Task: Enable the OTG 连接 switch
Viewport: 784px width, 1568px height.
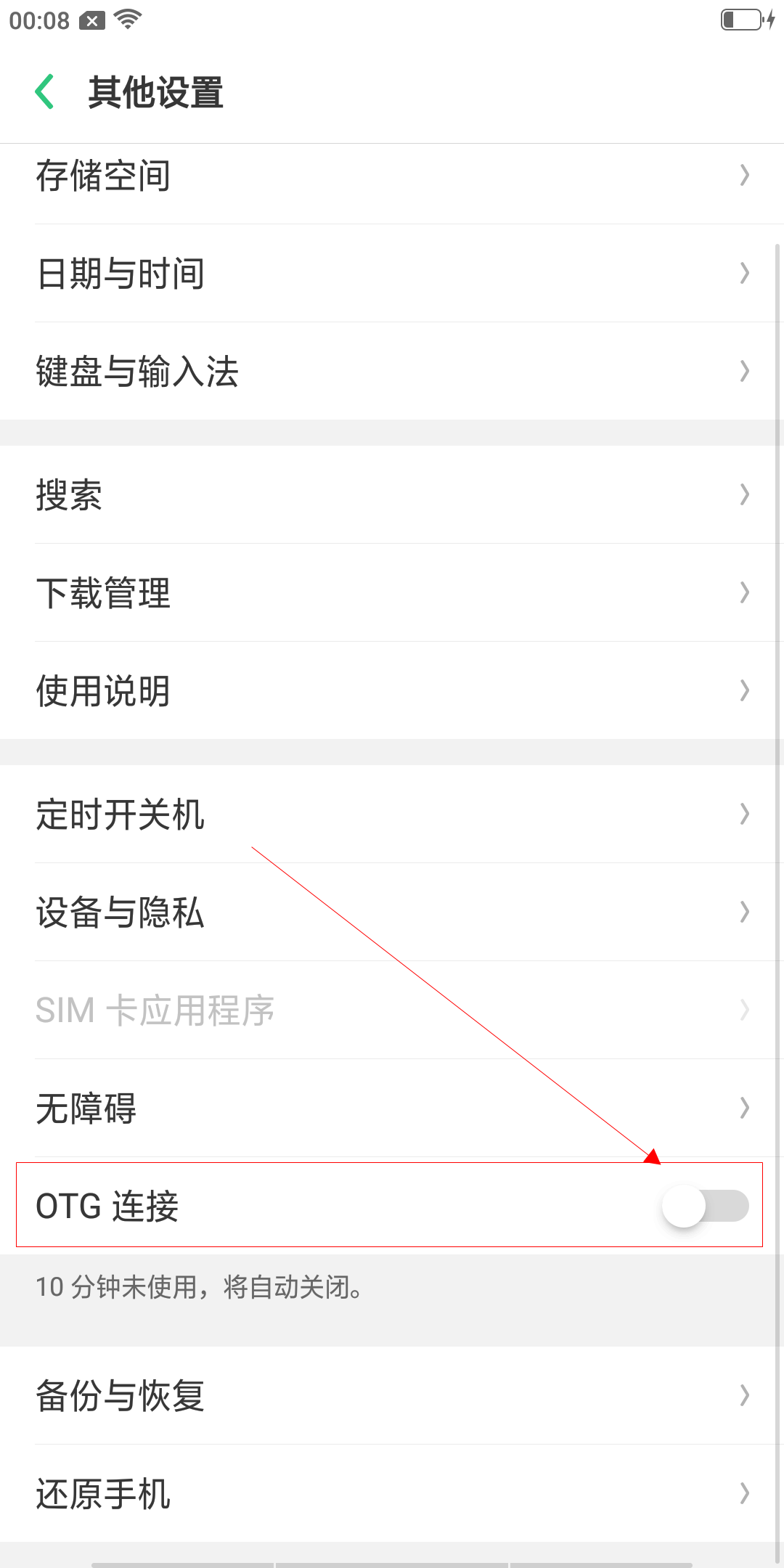Action: [704, 1206]
